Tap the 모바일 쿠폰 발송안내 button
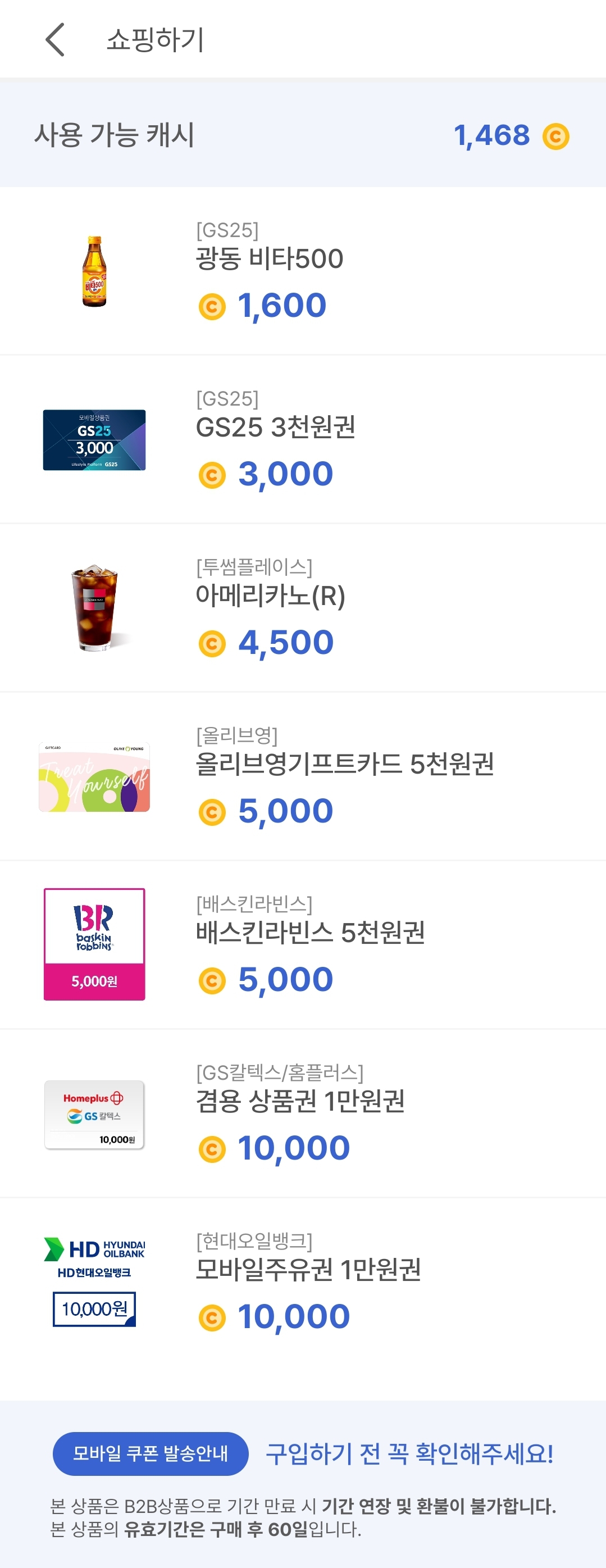 pyautogui.click(x=151, y=1453)
